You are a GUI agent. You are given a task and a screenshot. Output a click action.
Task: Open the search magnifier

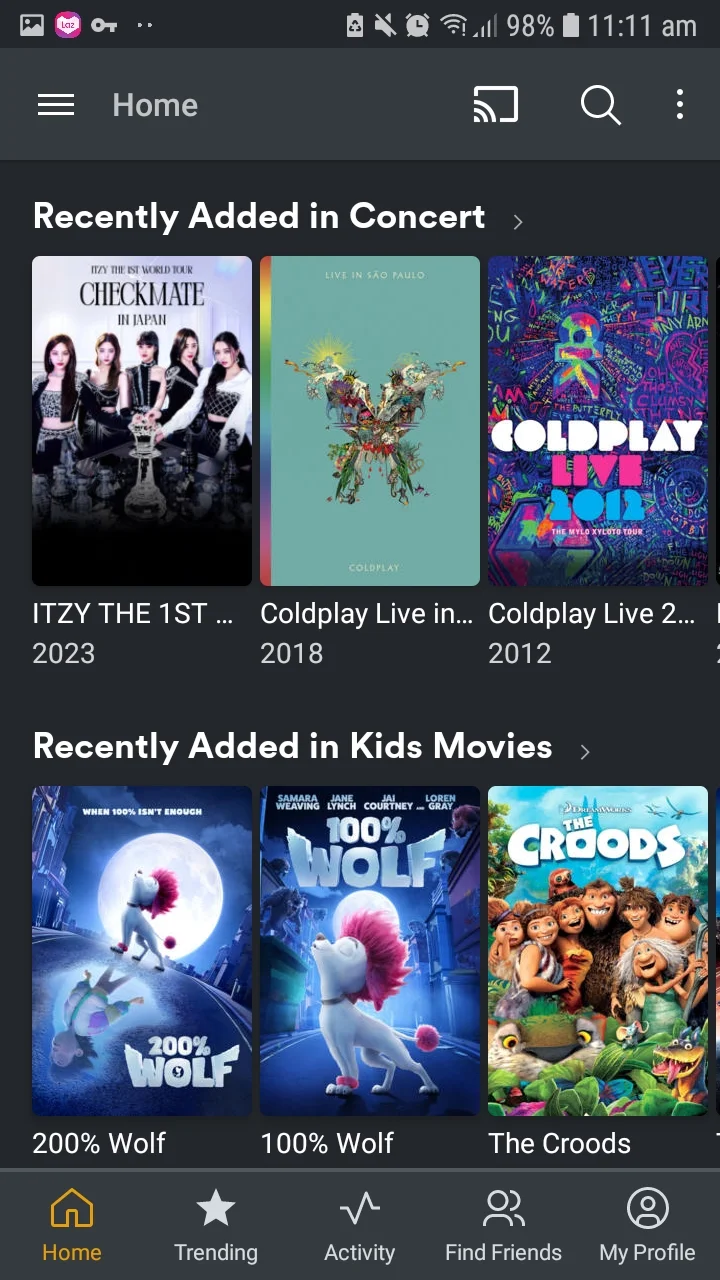point(600,105)
